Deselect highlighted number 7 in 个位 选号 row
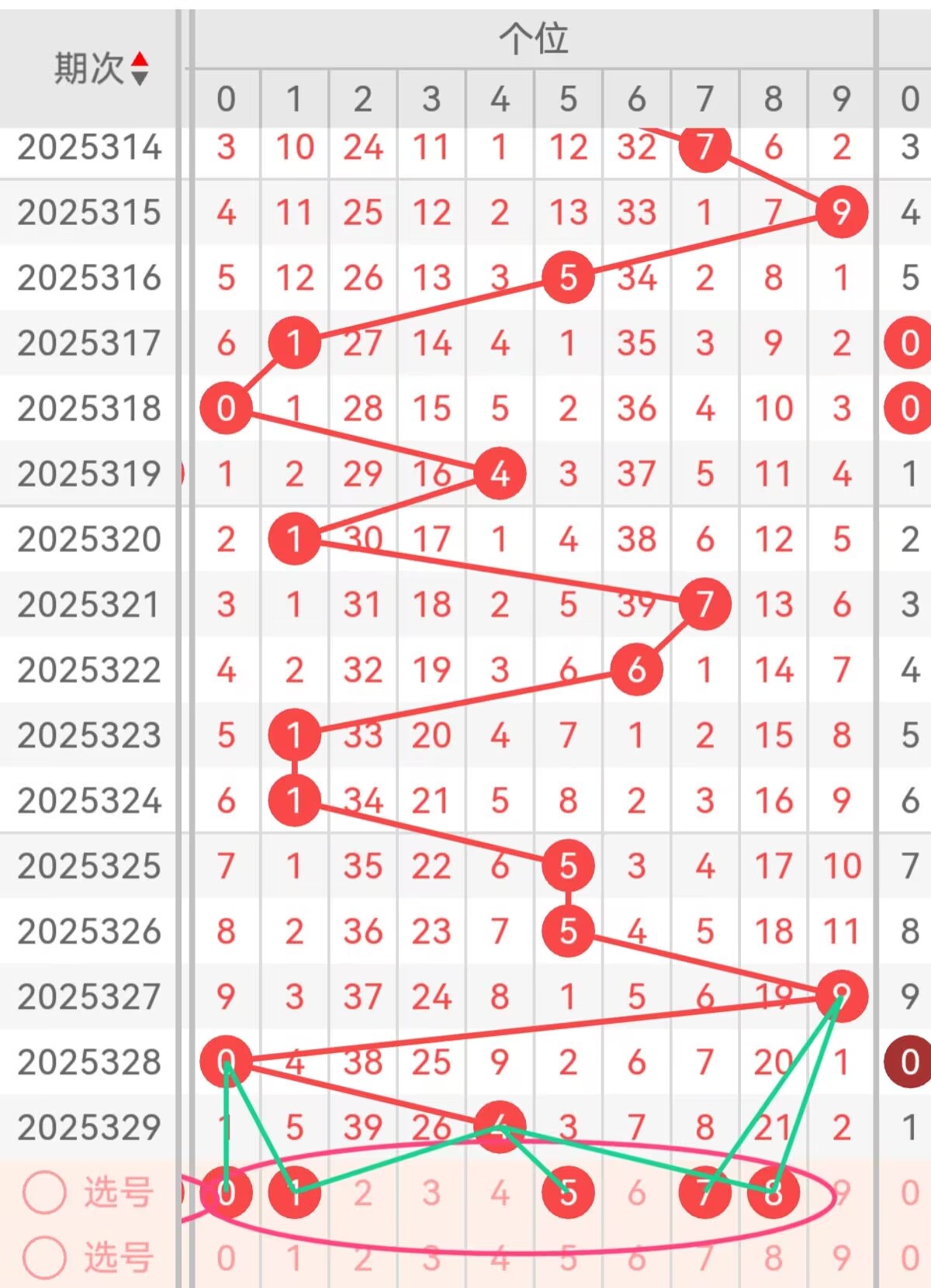 tap(704, 1193)
